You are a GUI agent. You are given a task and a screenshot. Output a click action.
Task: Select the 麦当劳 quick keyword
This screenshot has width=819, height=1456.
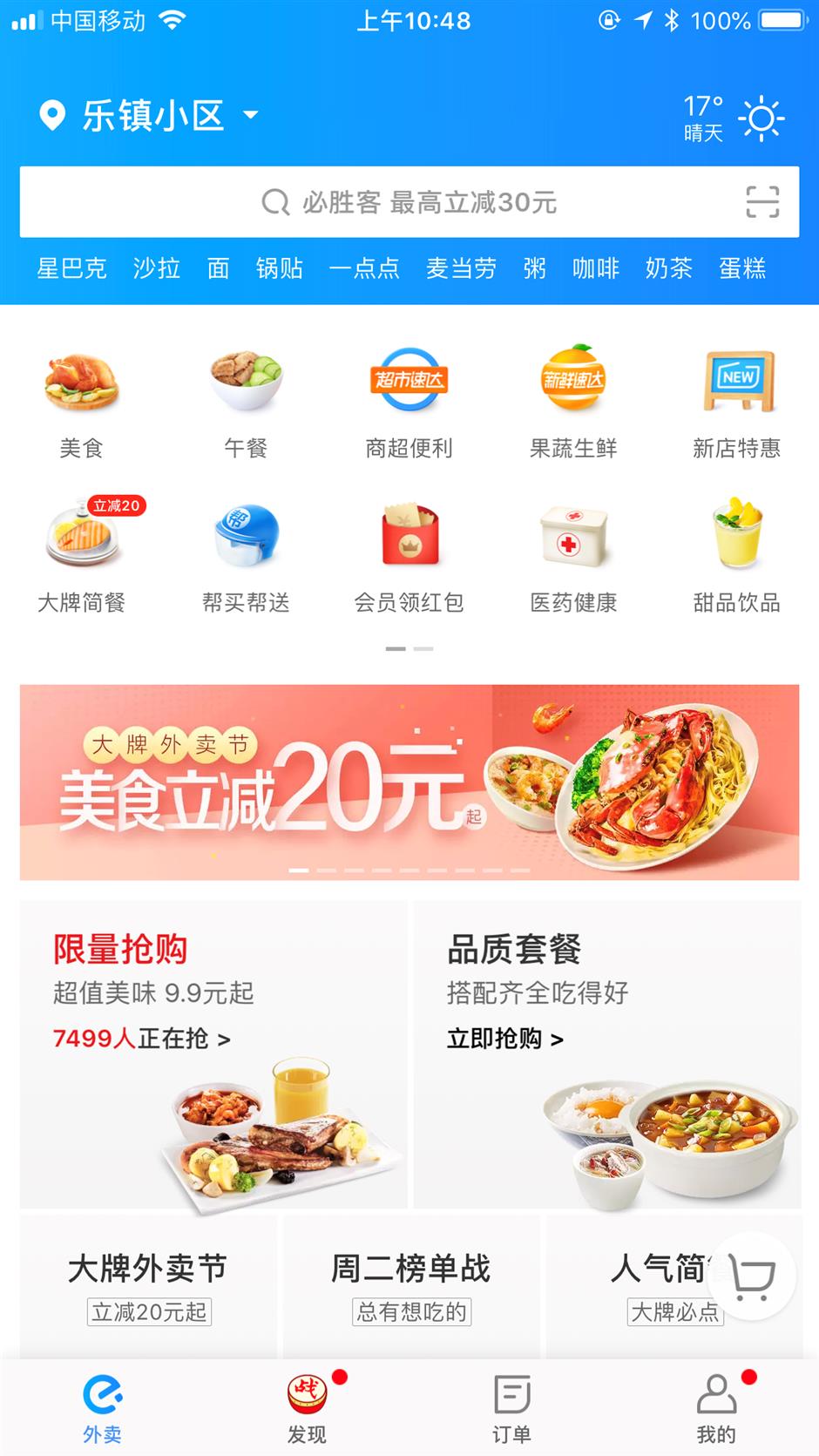pyautogui.click(x=461, y=268)
